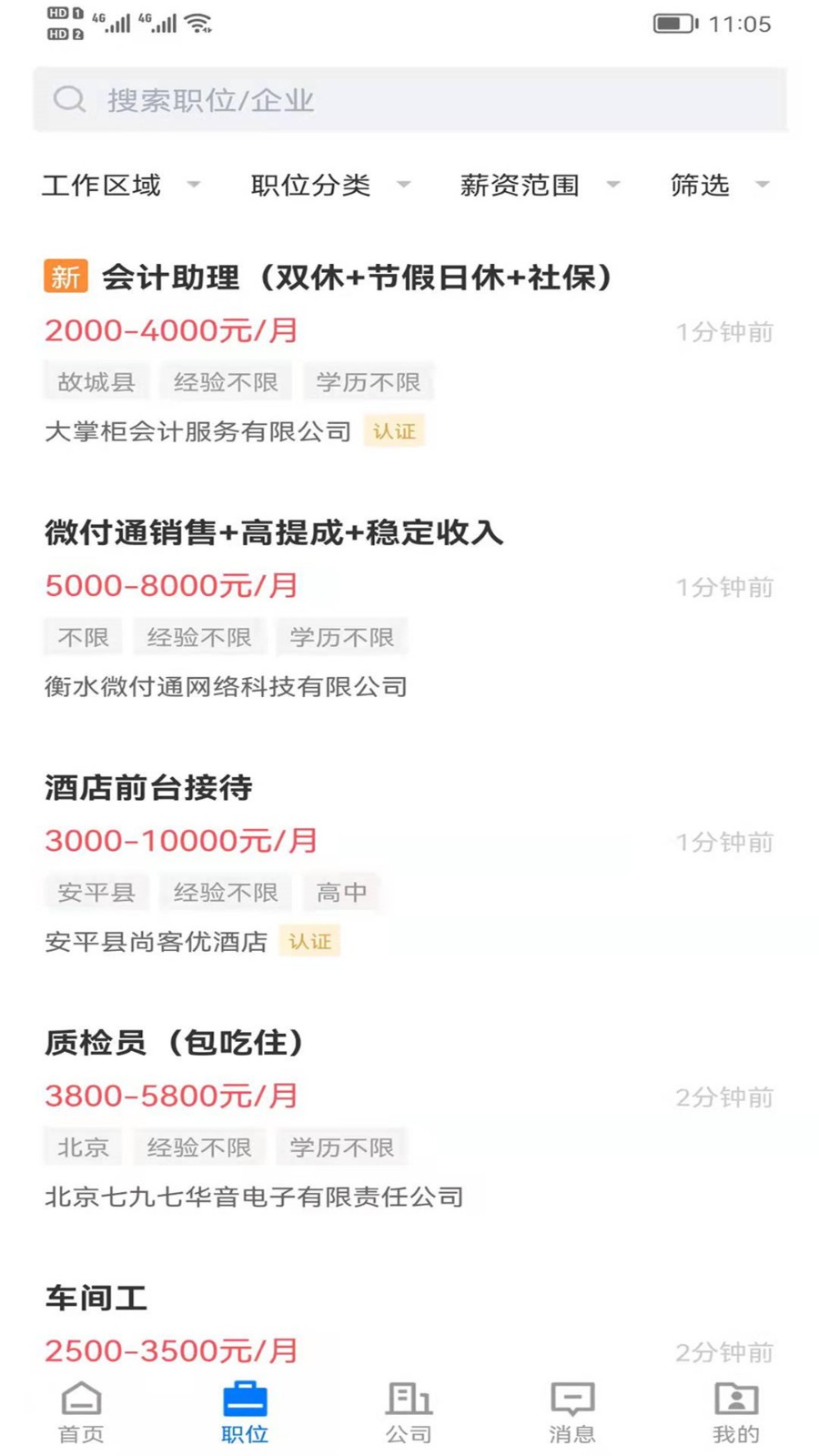Click the search magnifier icon
This screenshot has width=819, height=1456.
pos(67,100)
